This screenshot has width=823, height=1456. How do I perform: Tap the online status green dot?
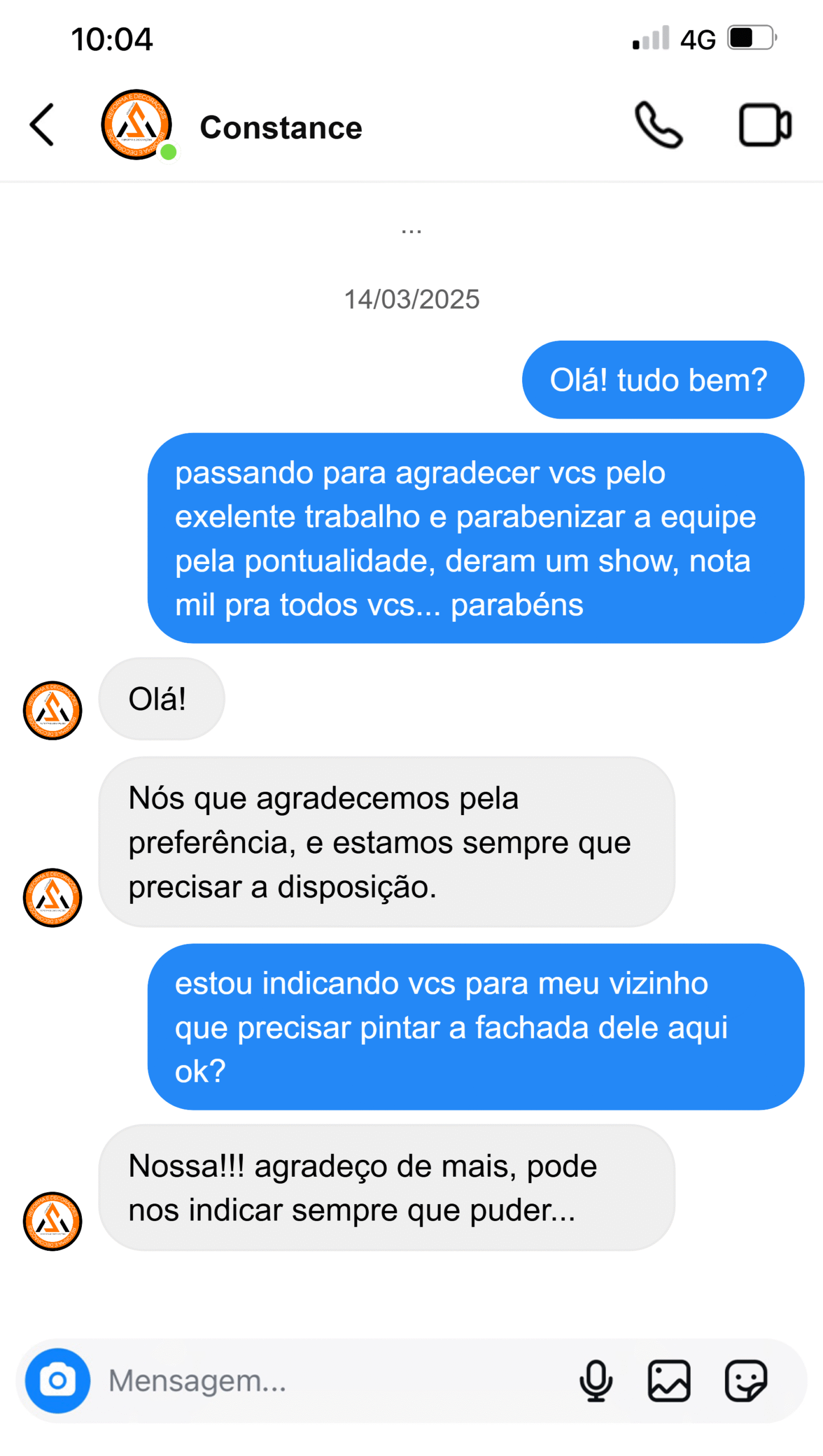pyautogui.click(x=167, y=151)
